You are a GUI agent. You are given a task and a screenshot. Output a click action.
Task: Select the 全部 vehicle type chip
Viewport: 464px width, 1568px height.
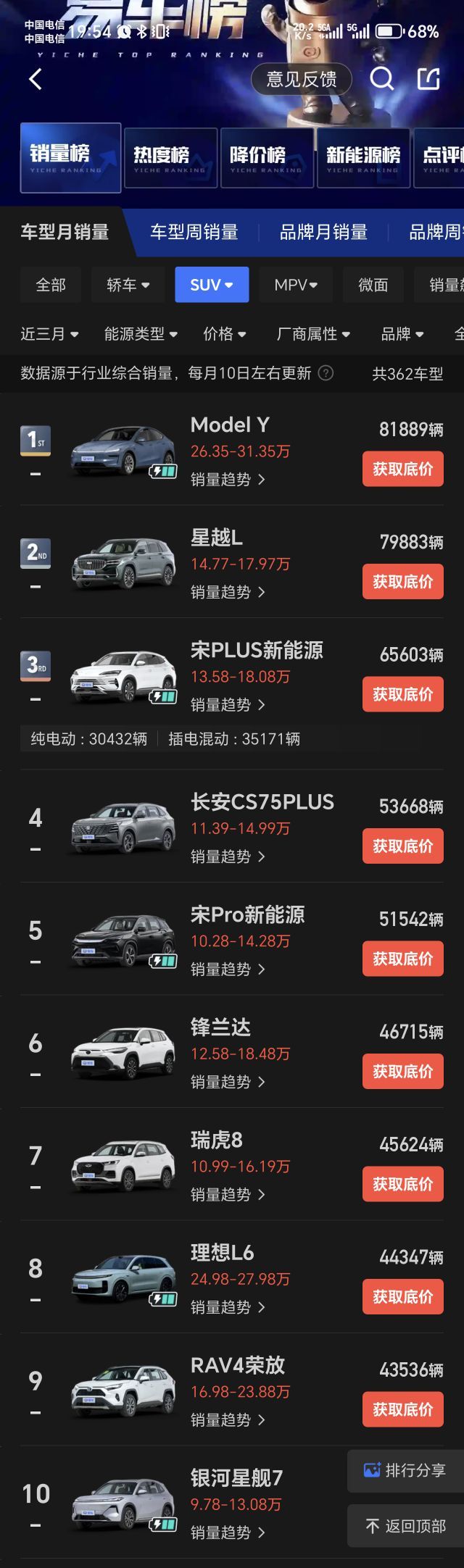click(x=51, y=285)
